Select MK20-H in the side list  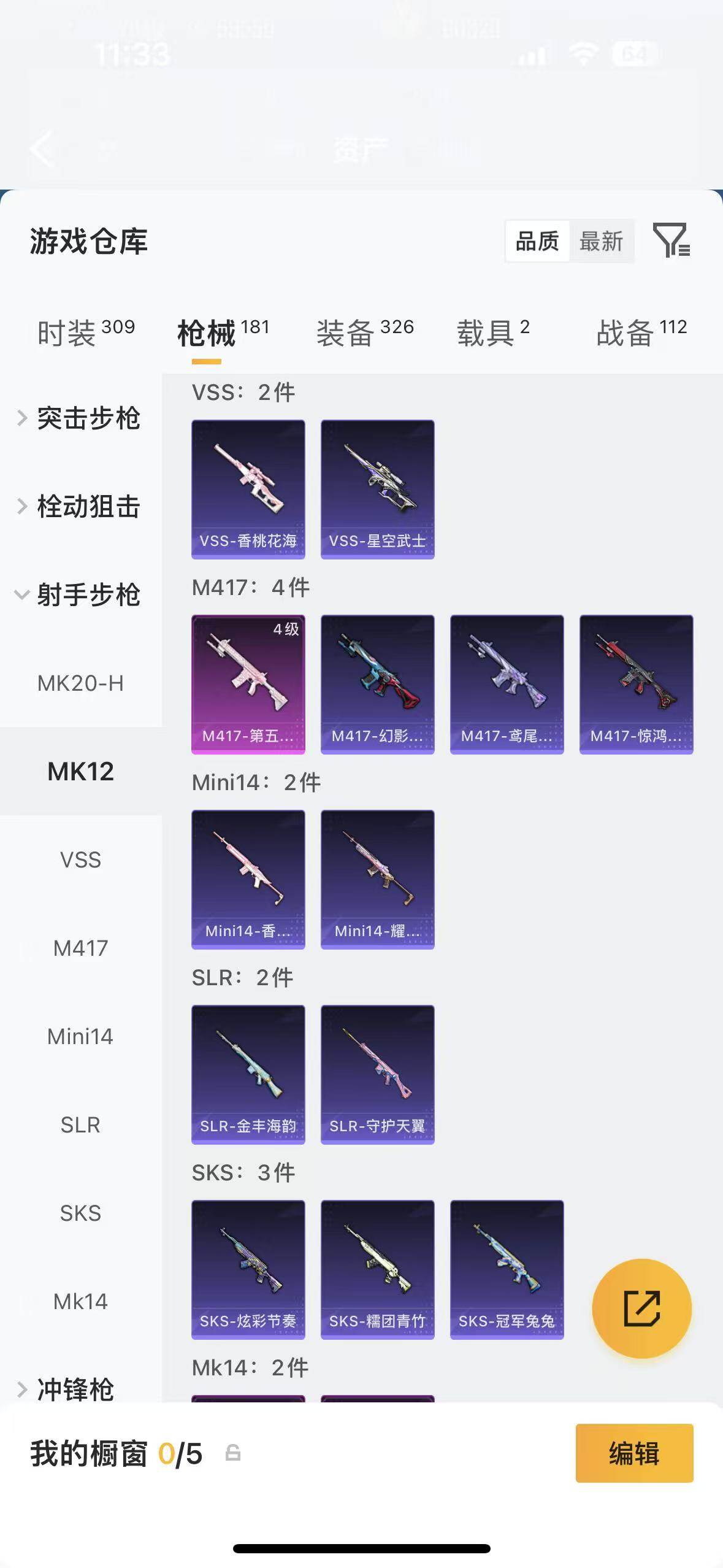click(x=80, y=683)
